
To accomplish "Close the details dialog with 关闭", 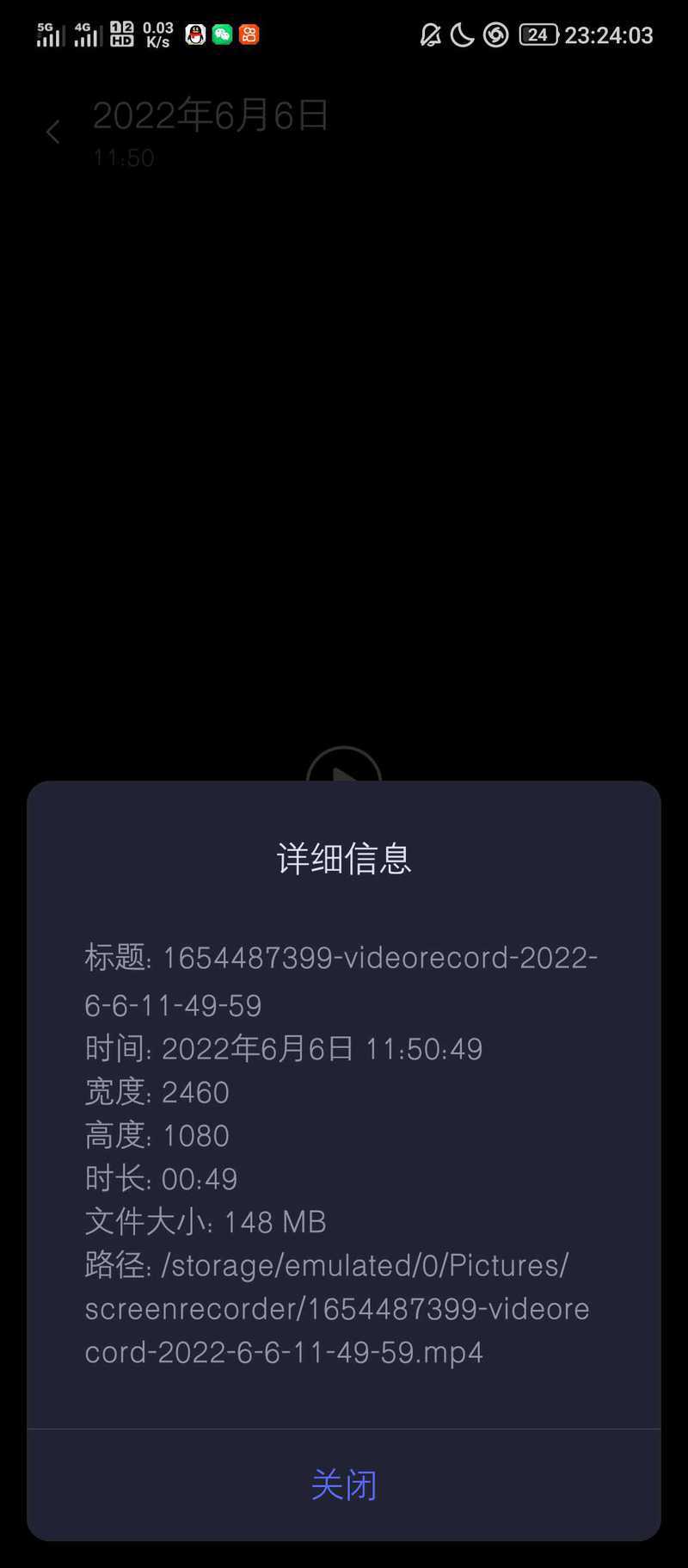I will 344,1485.
